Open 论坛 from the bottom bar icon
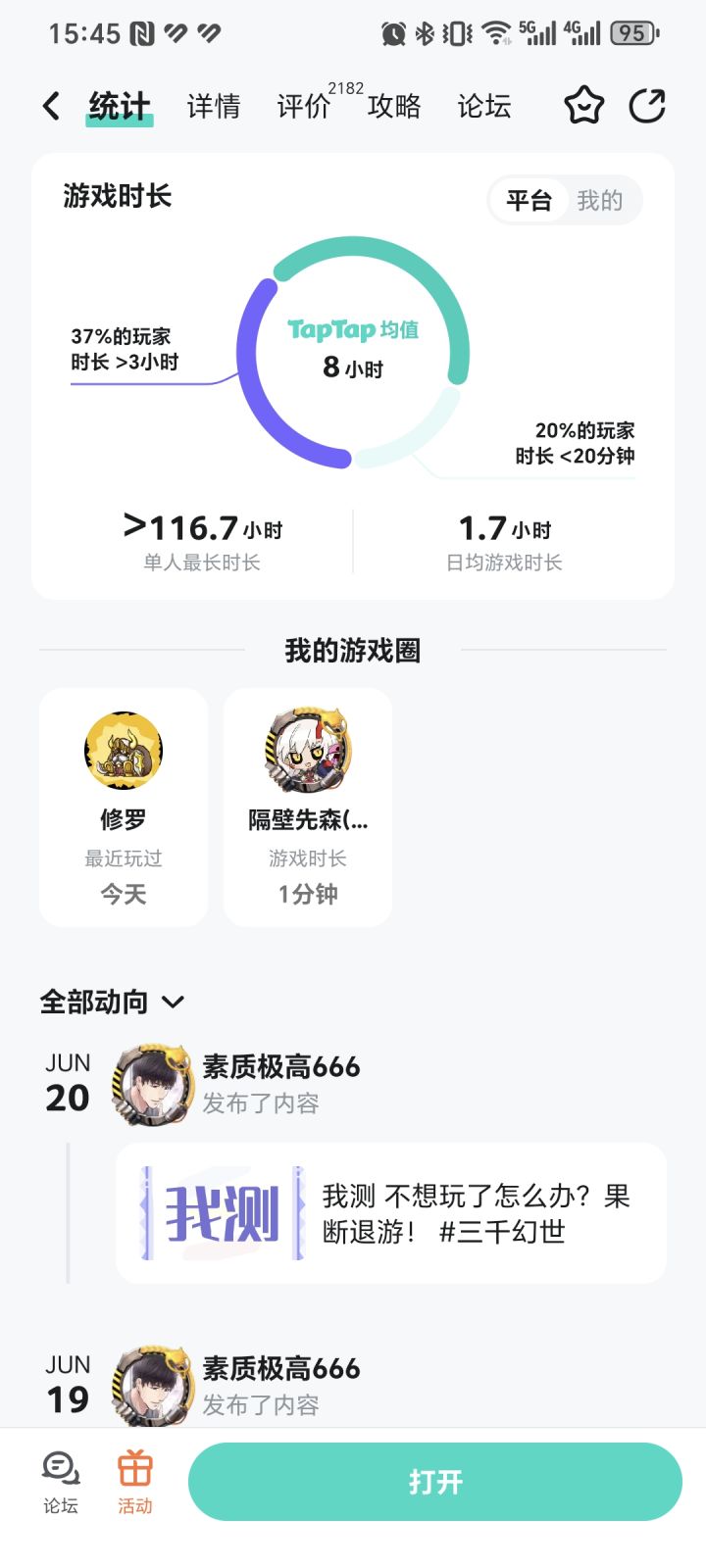Image resolution: width=706 pixels, height=1568 pixels. [61, 1480]
